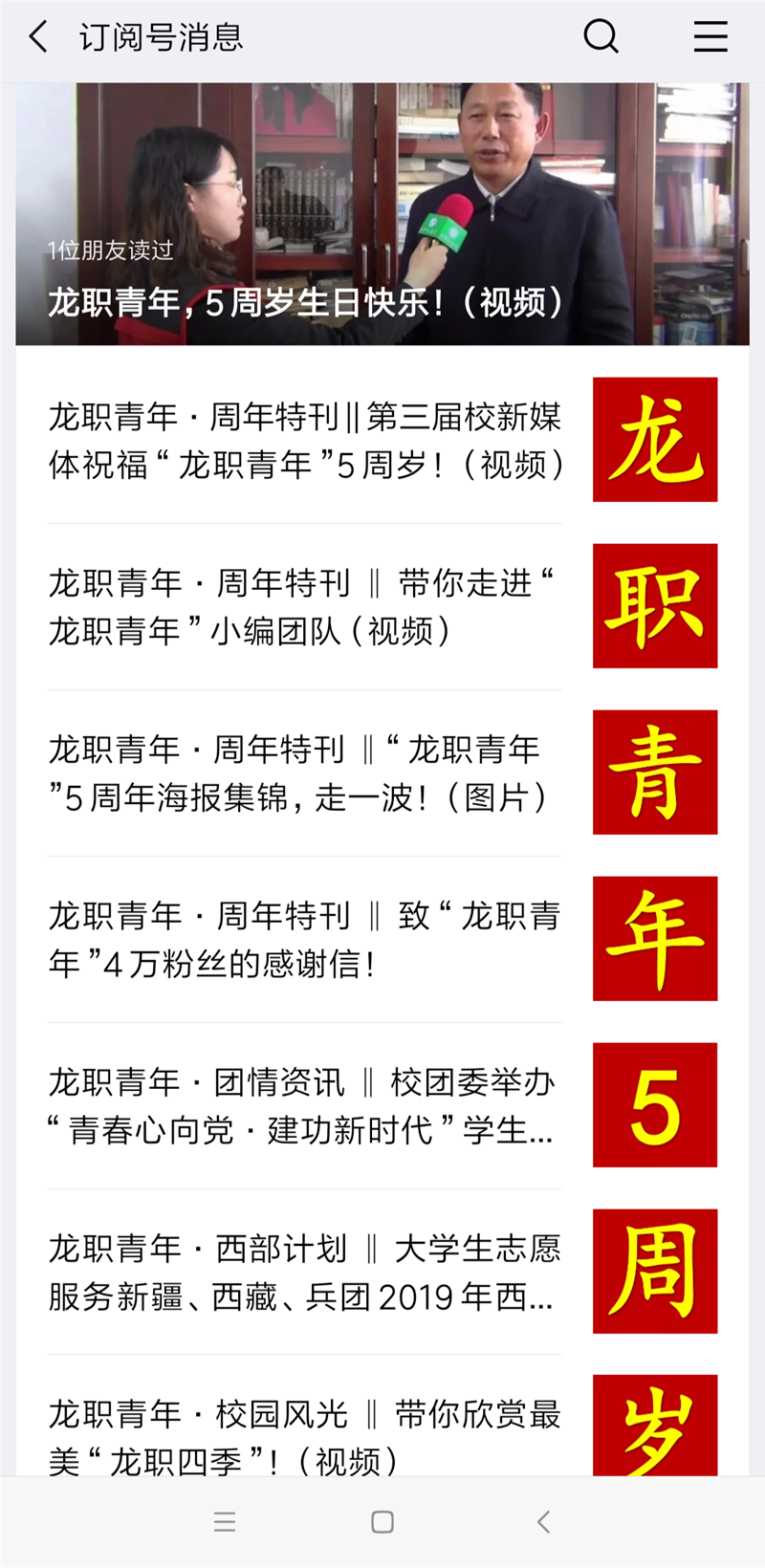Open the three-line menu icon

pyautogui.click(x=710, y=37)
